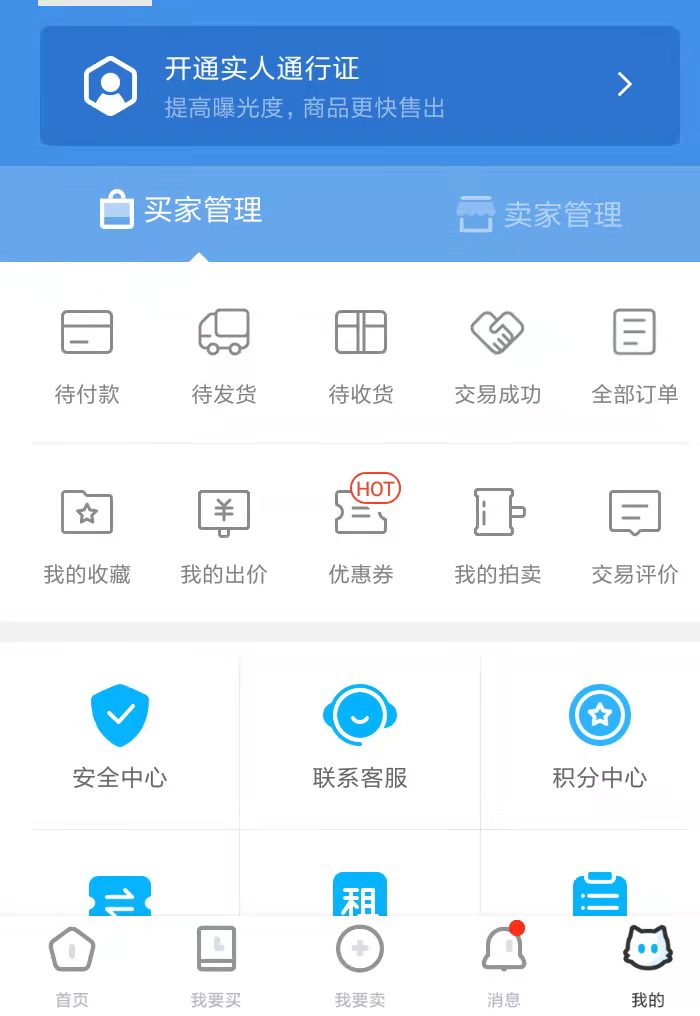Go to the 首页 tab

pyautogui.click(x=72, y=965)
